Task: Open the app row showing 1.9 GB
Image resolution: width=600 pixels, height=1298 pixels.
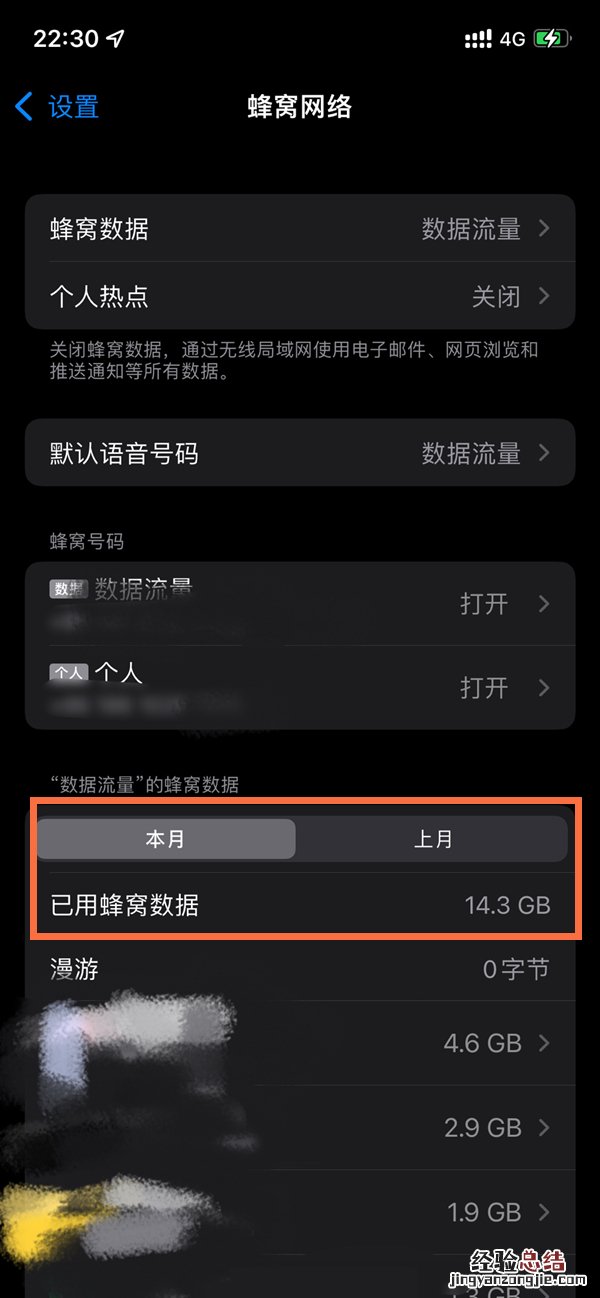Action: [x=300, y=1212]
